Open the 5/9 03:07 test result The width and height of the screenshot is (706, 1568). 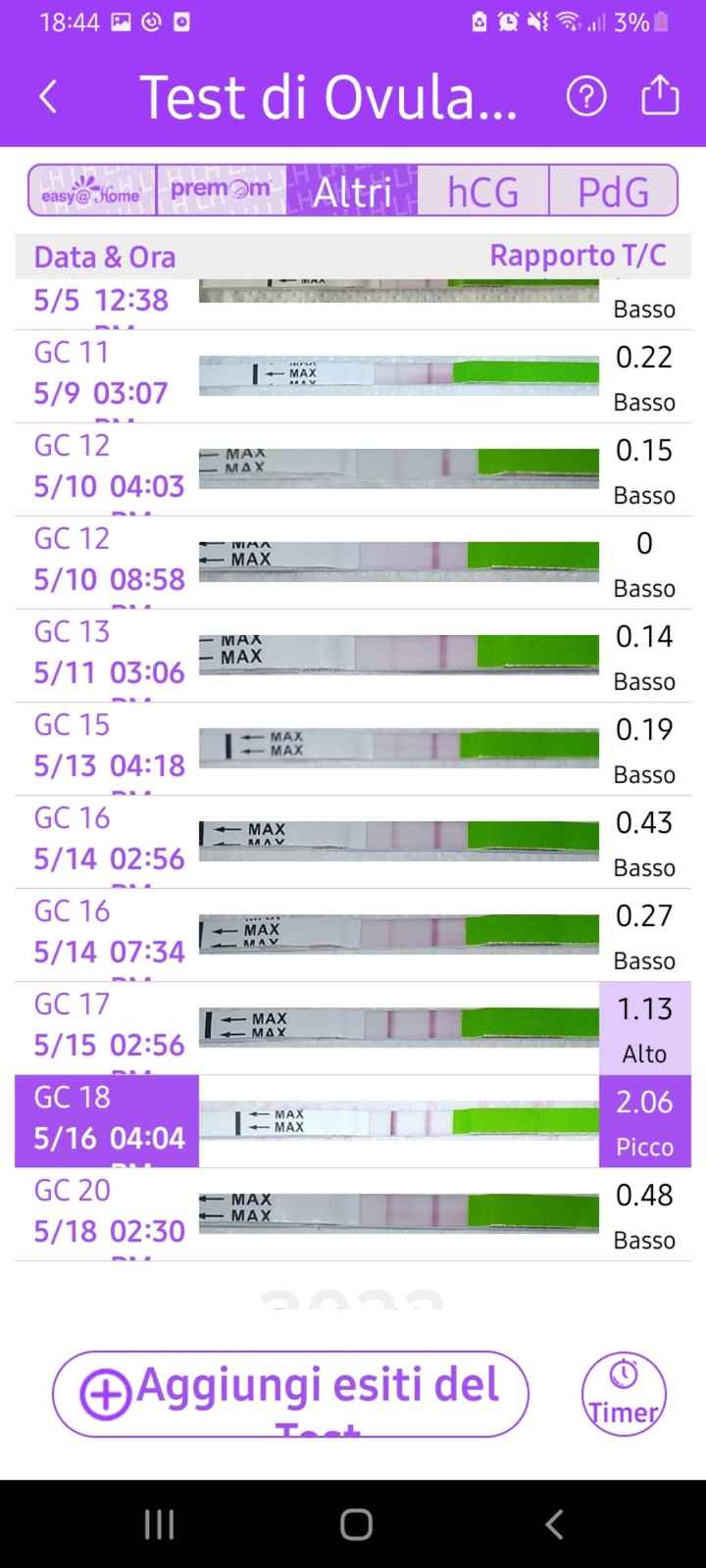point(353,376)
